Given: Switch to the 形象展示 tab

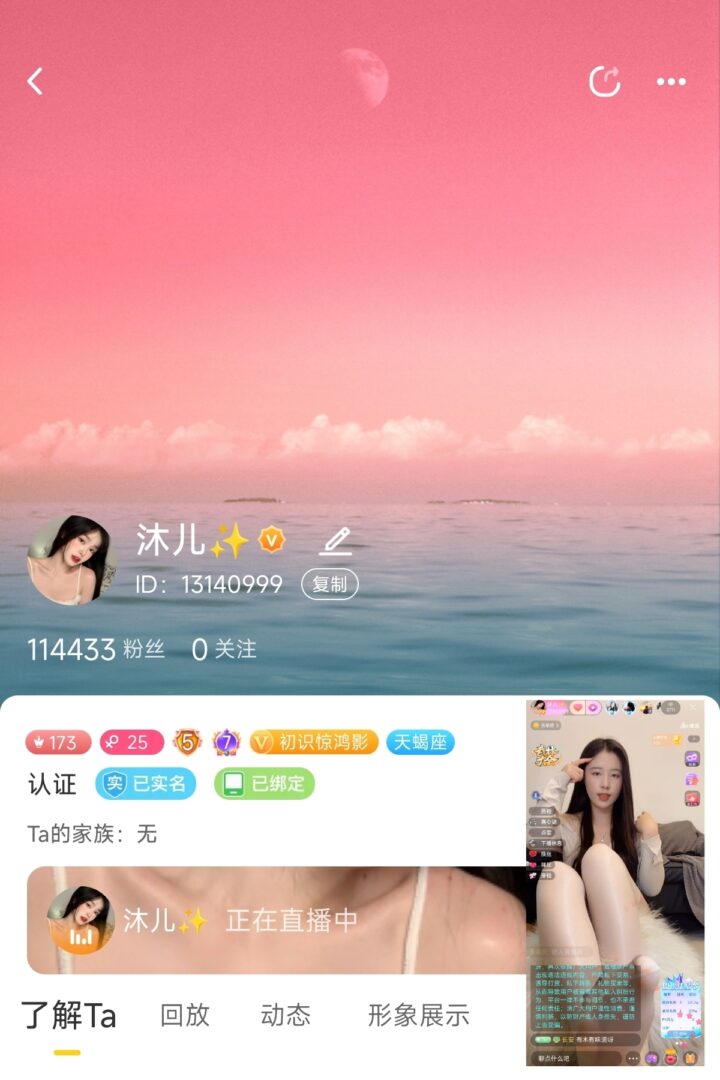Looking at the screenshot, I should click(x=418, y=1015).
